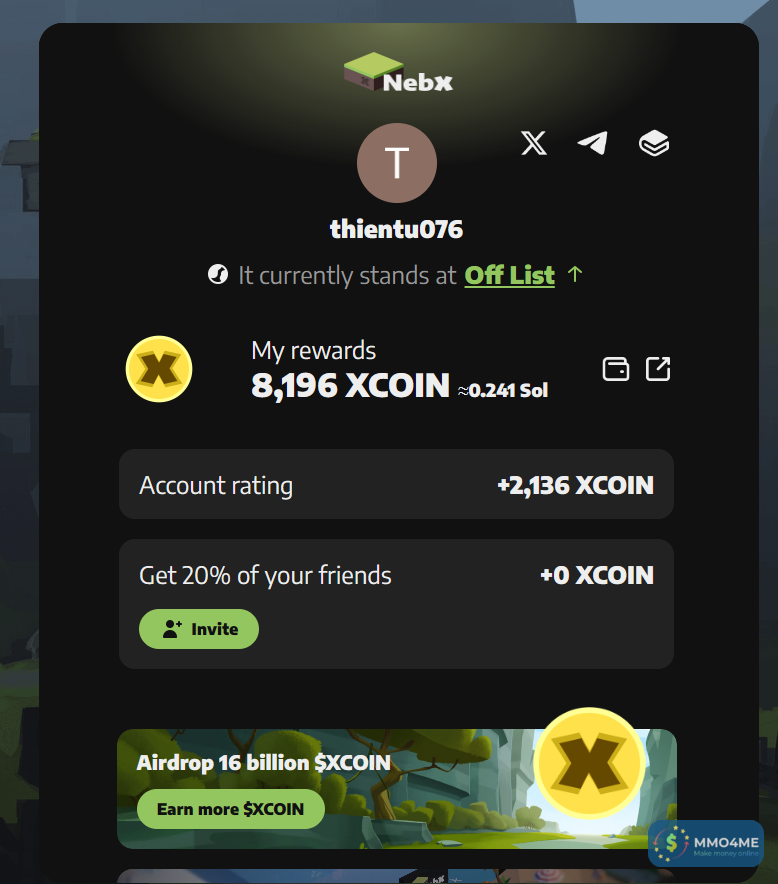Screen dimensions: 778x884
Task: Open the Off List ranking link
Action: click(x=509, y=275)
